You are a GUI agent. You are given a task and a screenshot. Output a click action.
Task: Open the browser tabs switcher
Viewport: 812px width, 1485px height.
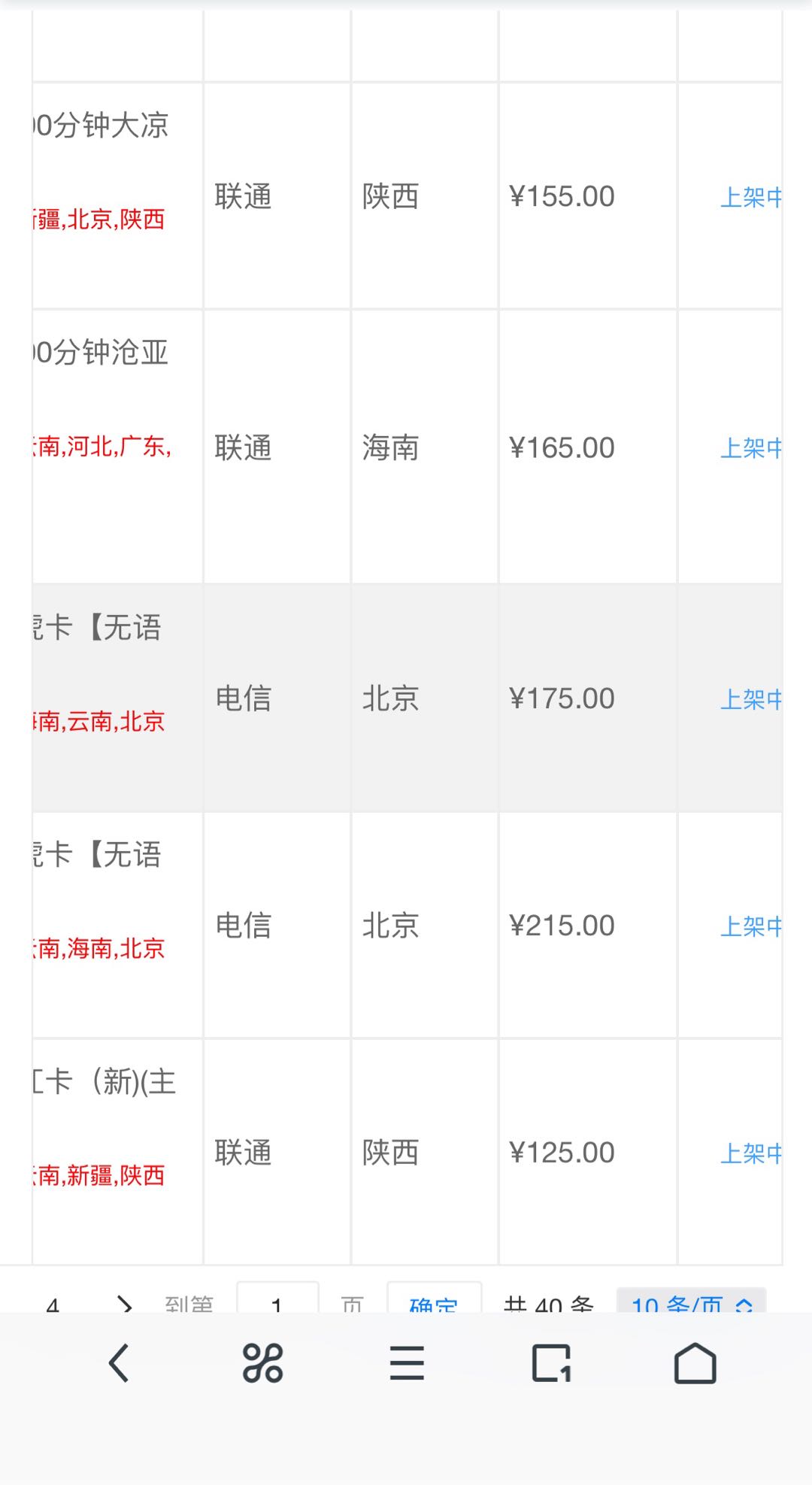pos(551,1363)
